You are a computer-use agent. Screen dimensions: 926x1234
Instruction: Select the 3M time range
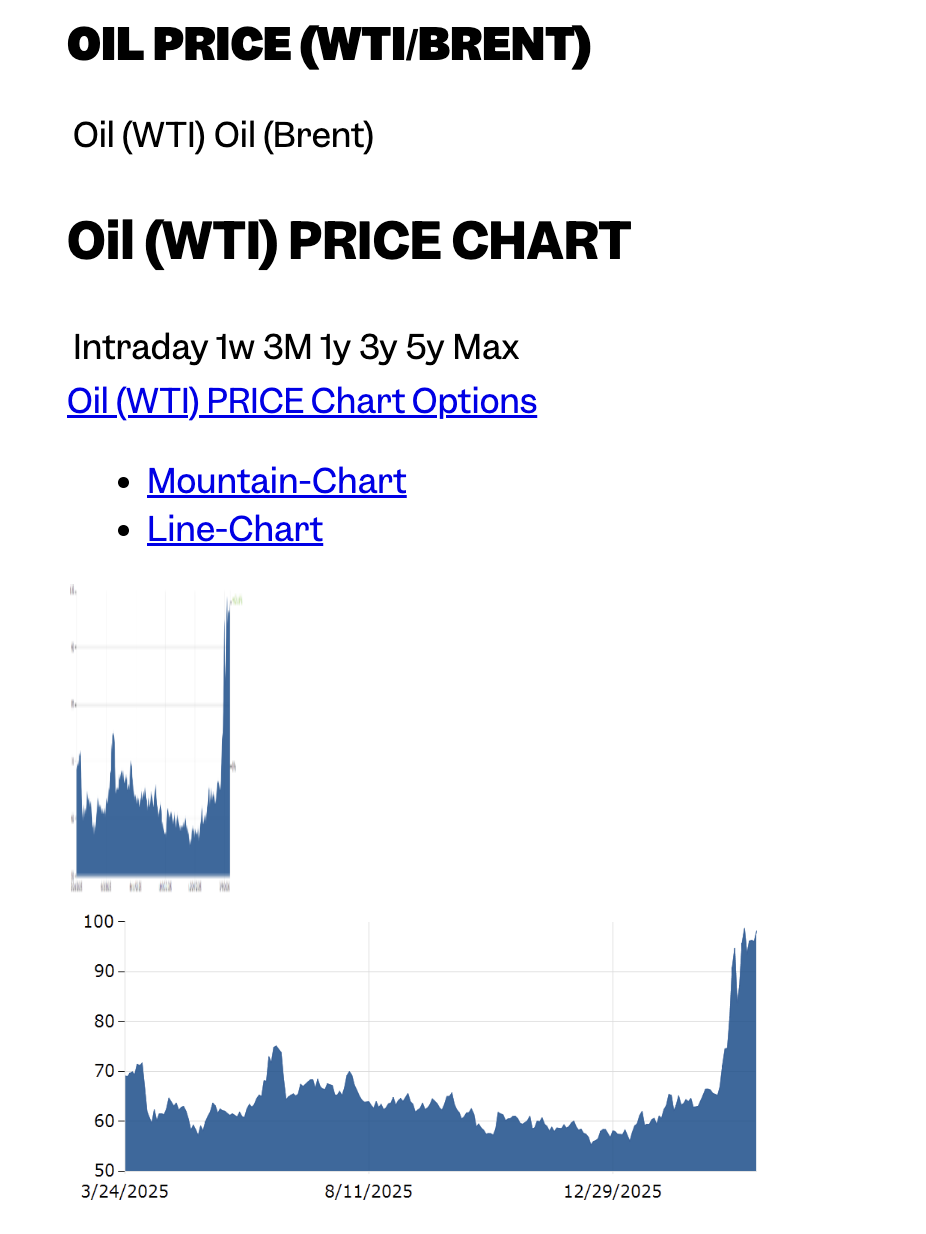(x=287, y=348)
